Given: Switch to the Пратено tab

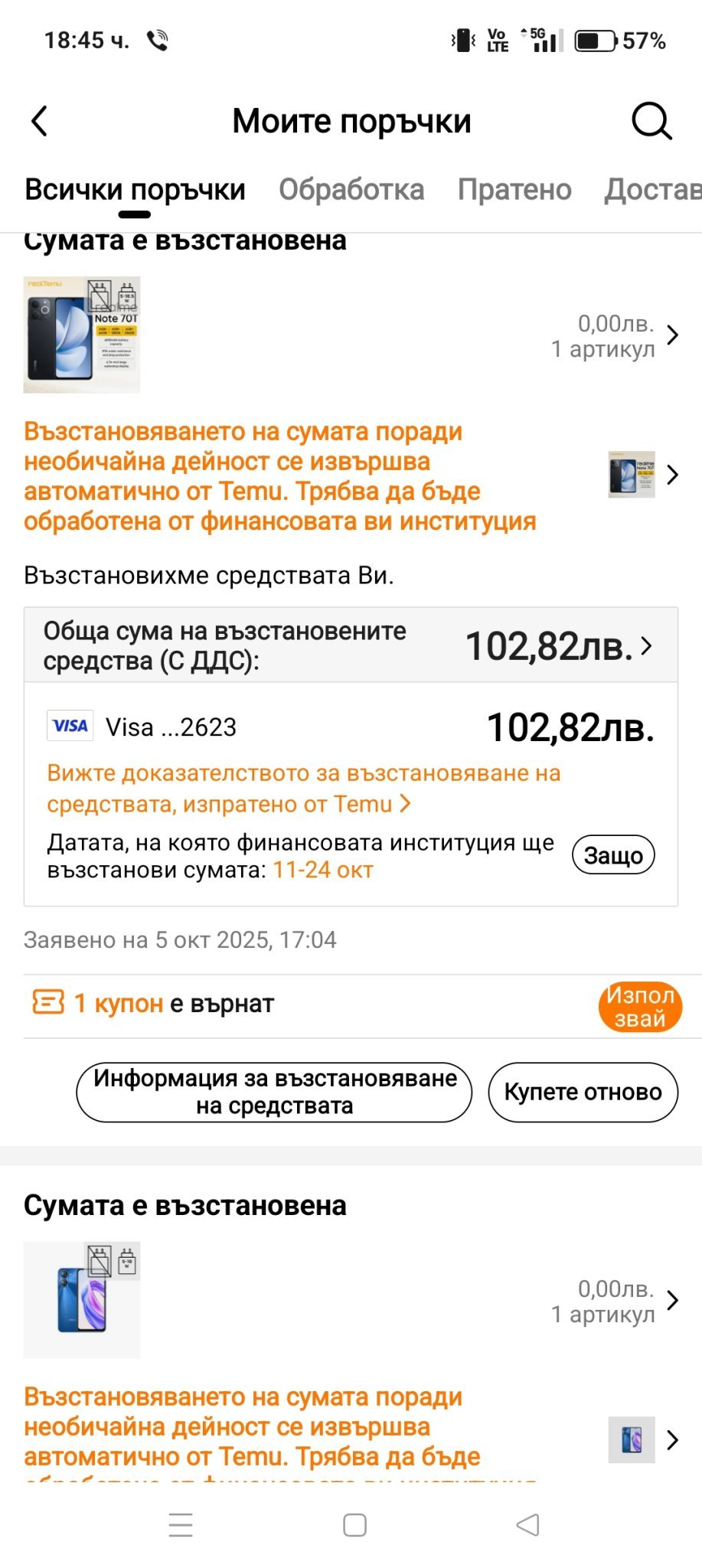Looking at the screenshot, I should point(514,189).
